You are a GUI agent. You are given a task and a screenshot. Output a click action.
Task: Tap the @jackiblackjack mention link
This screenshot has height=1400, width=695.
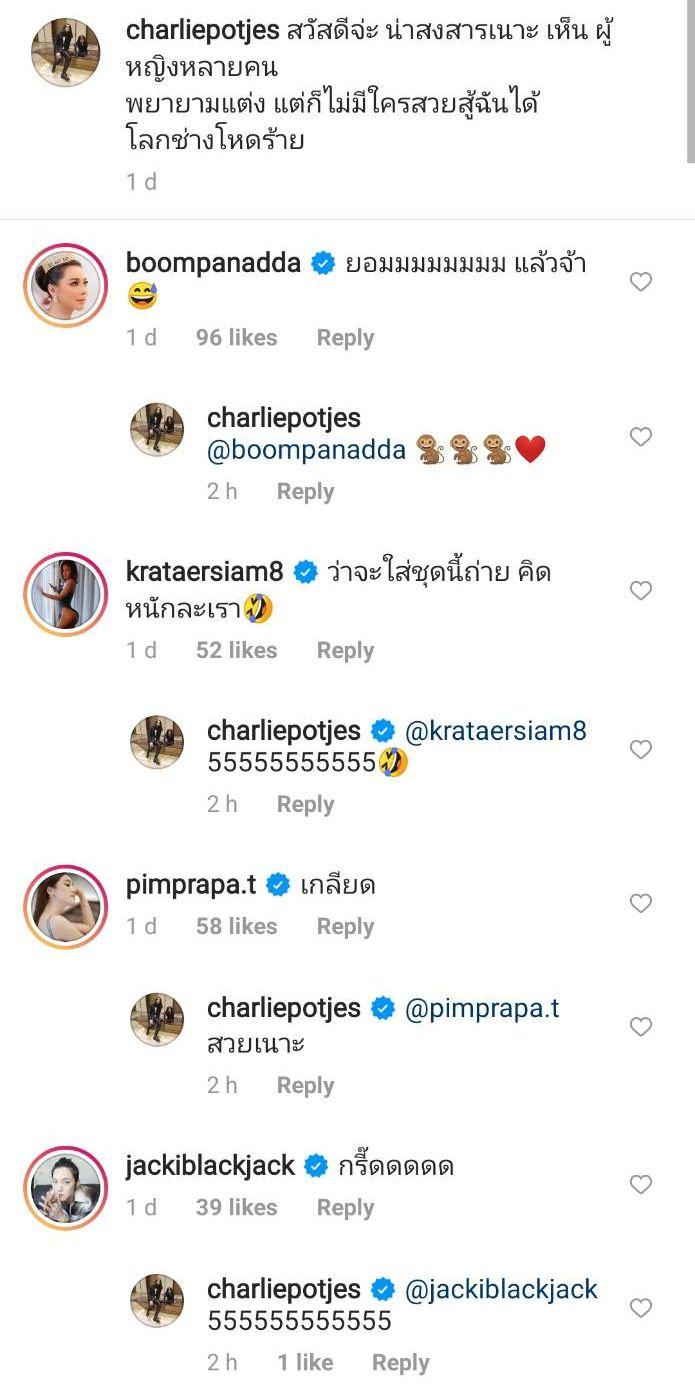click(501, 1289)
